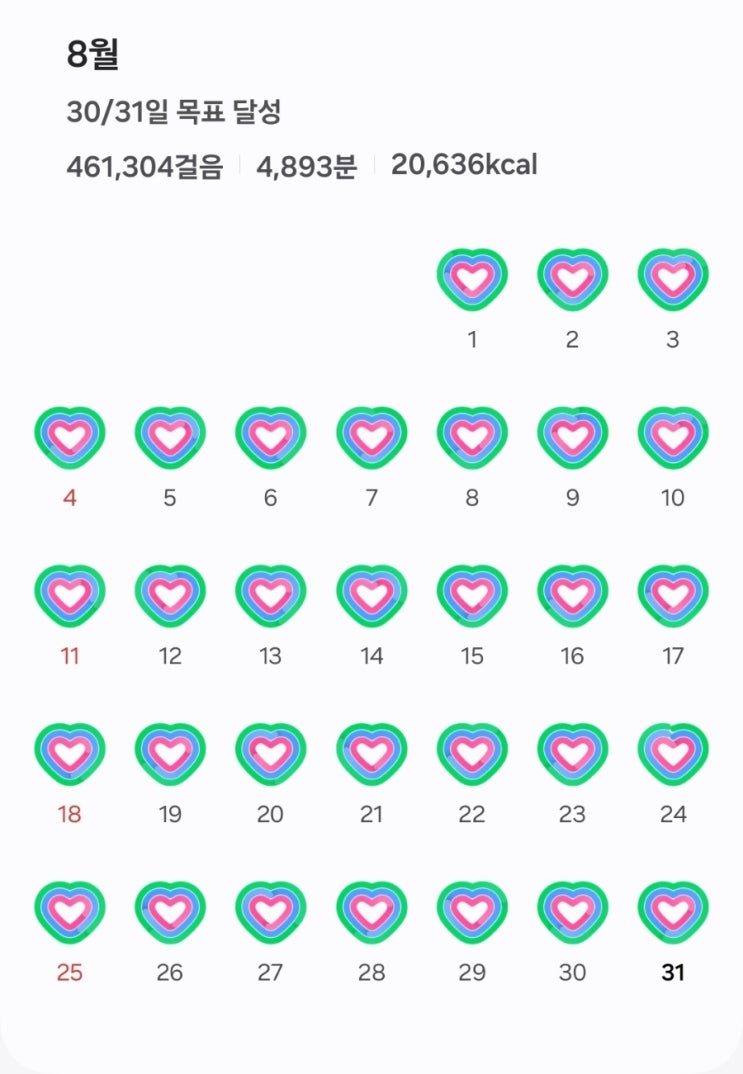Open day 10's activity heart
743x1074 pixels.
[x=673, y=437]
